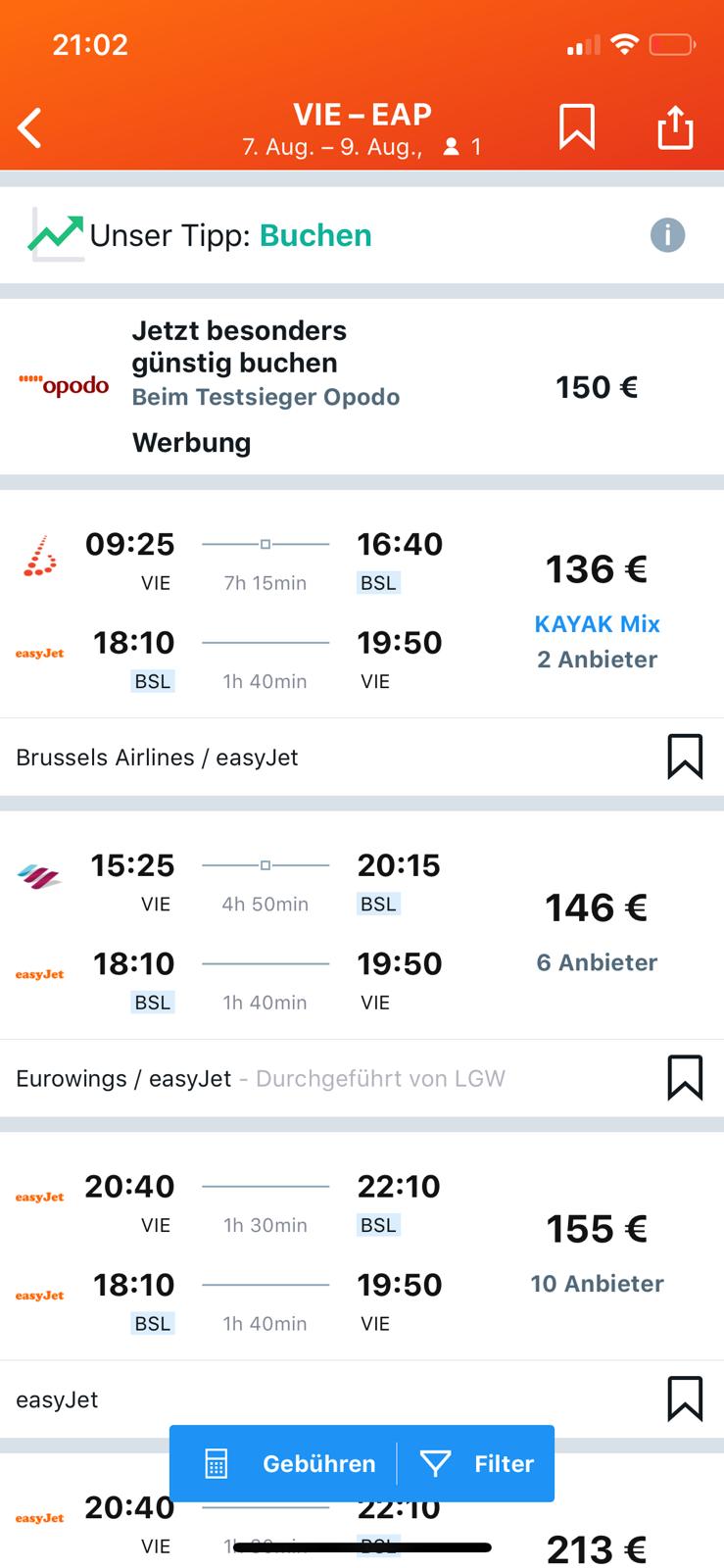Open the Gebühren fee options
Screen dimensions: 724x1568
pyautogui.click(x=283, y=1463)
